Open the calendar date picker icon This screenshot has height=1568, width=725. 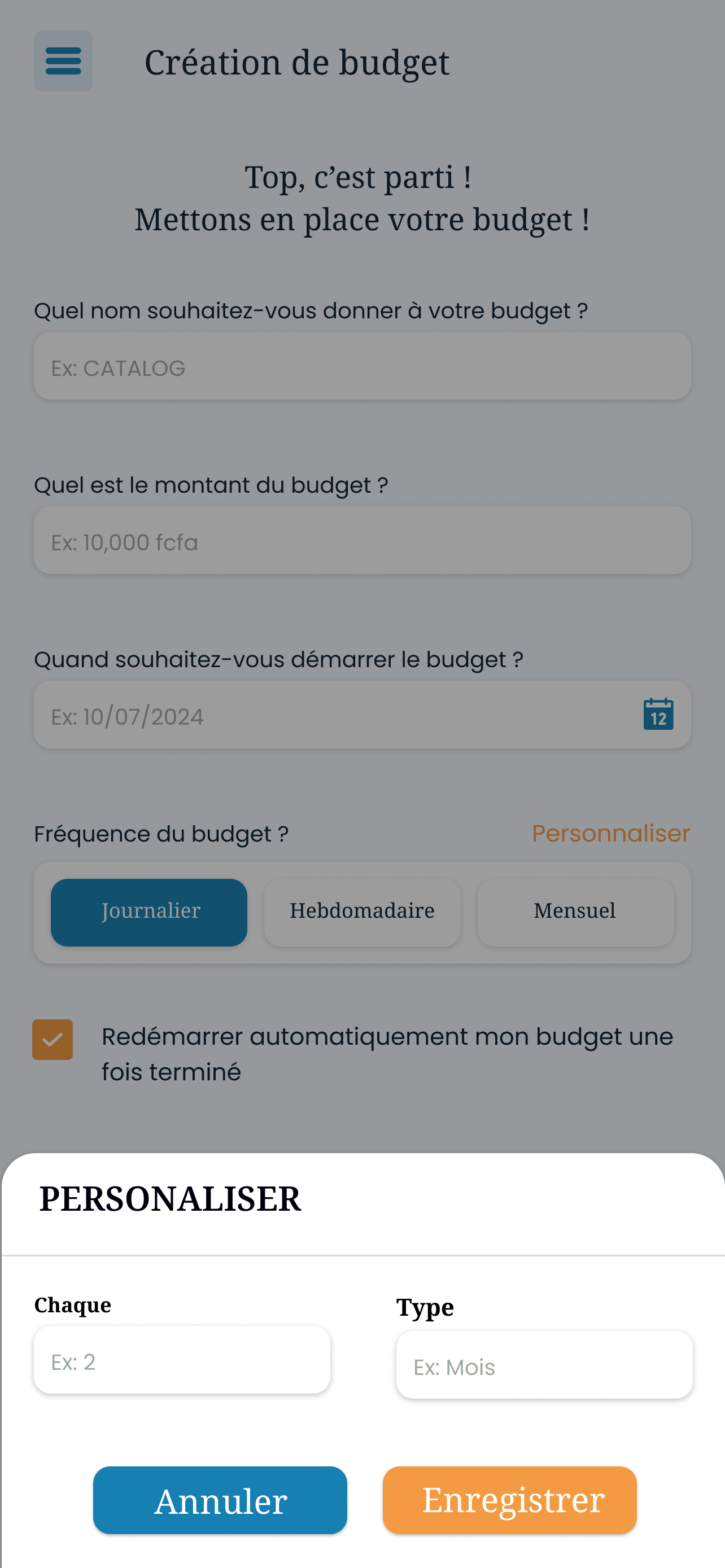(658, 714)
